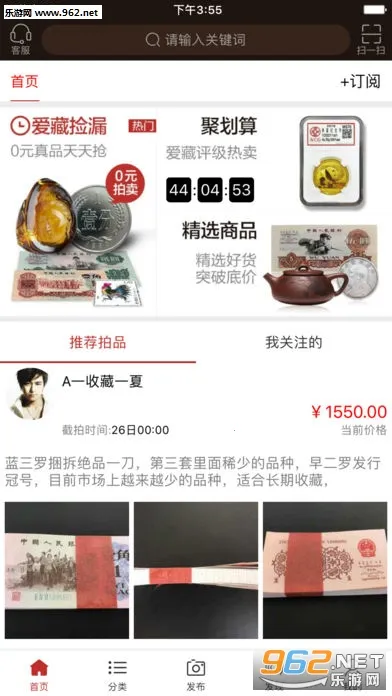Open the 发布 publish tab
This screenshot has height=696, width=392.
click(x=196, y=674)
